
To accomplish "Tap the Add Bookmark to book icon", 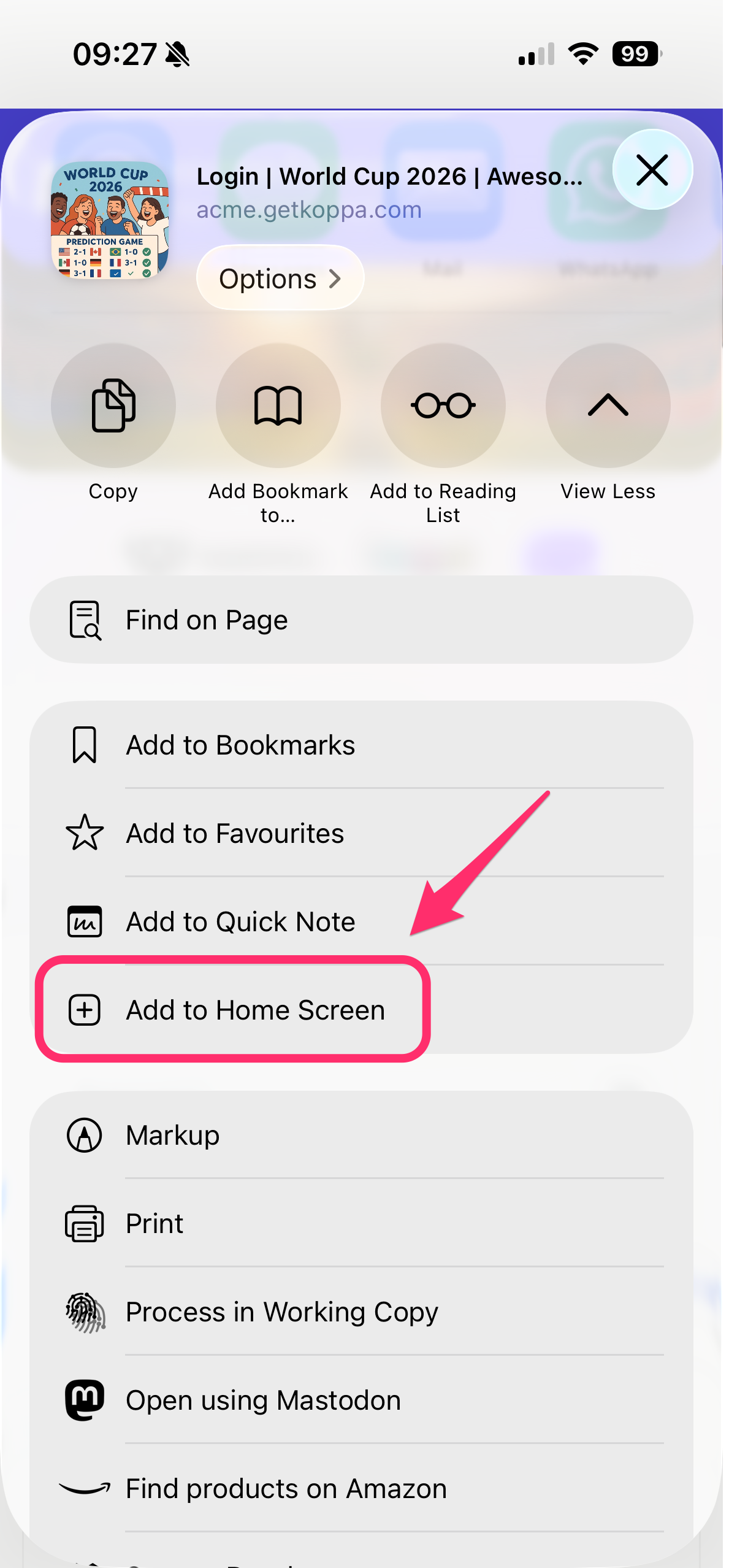I will point(278,404).
